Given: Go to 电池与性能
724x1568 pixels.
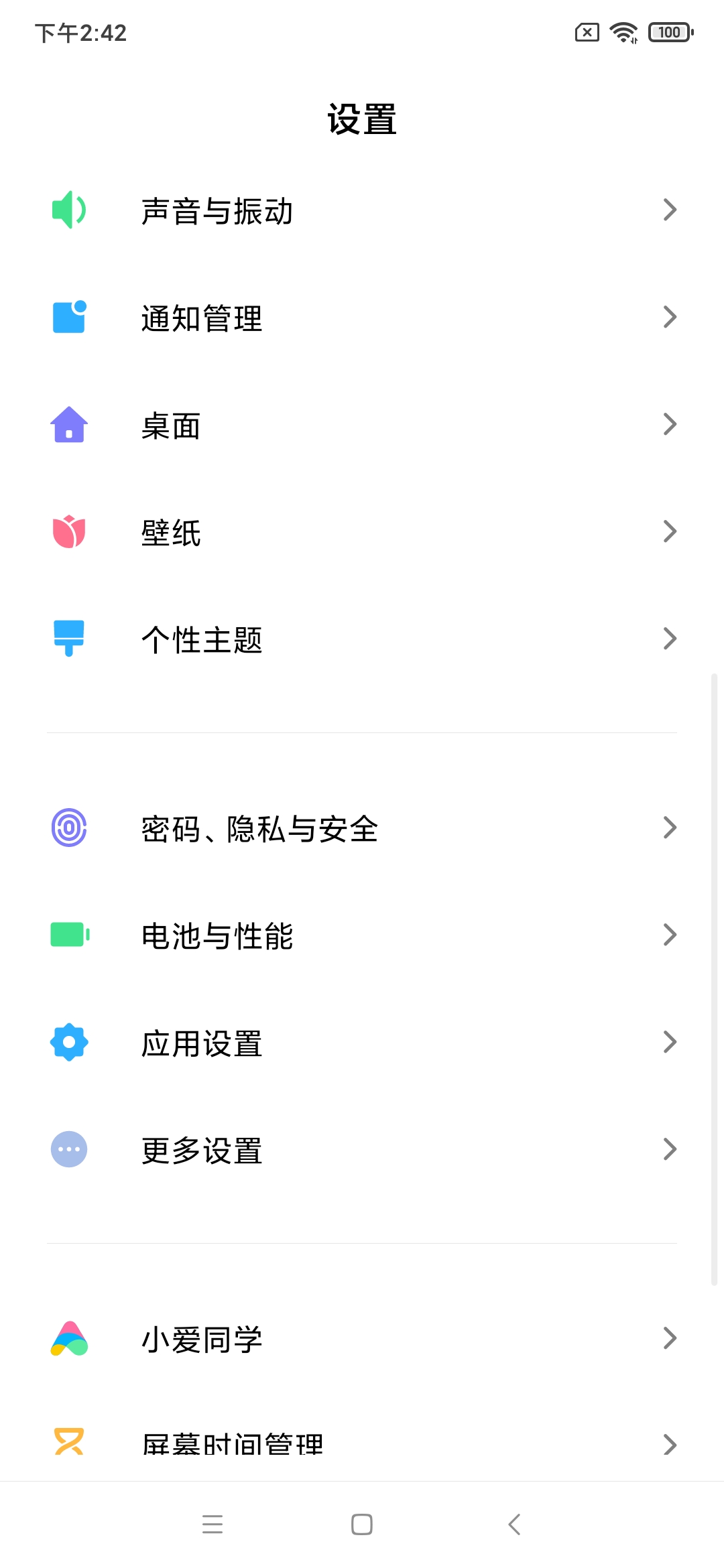Looking at the screenshot, I should pyautogui.click(x=362, y=935).
